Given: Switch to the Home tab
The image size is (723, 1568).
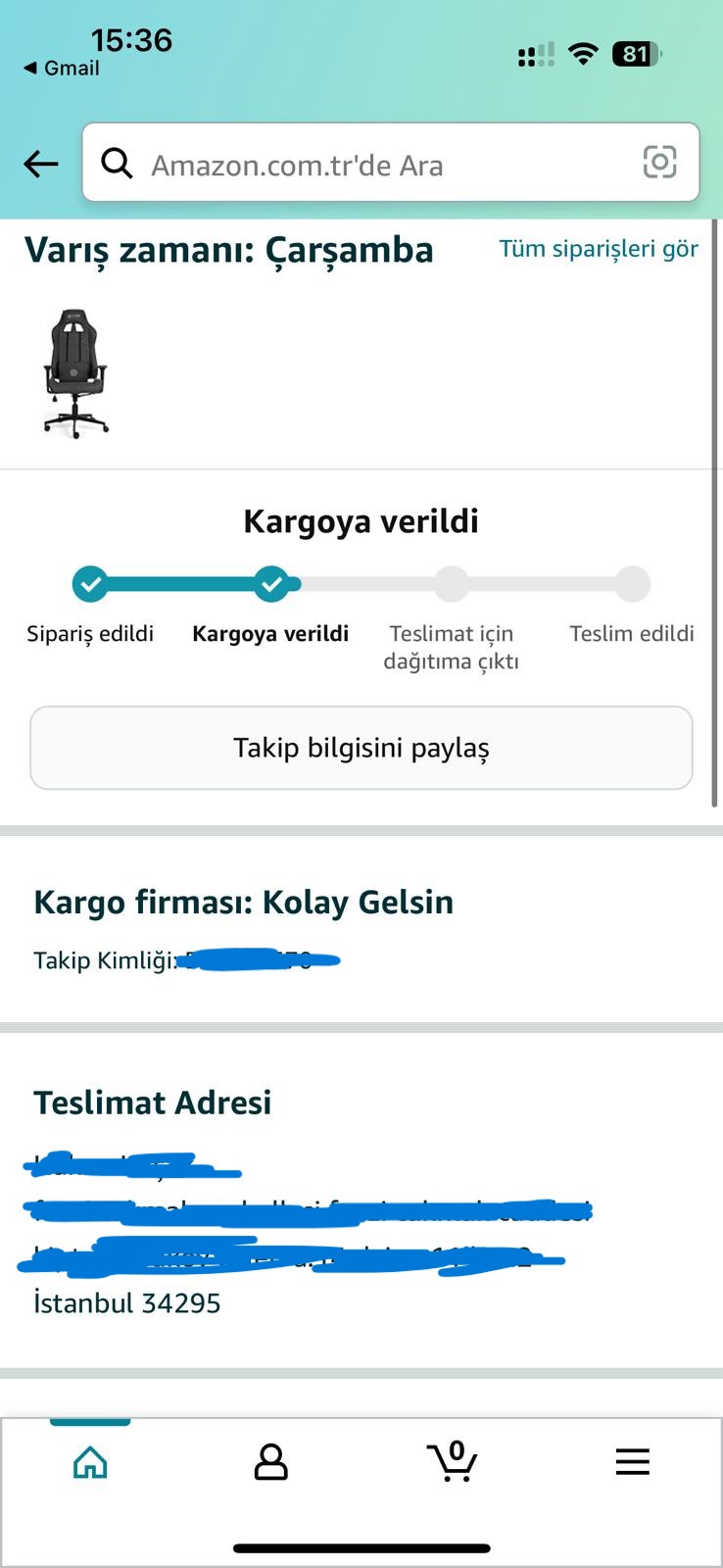Looking at the screenshot, I should click(90, 1461).
